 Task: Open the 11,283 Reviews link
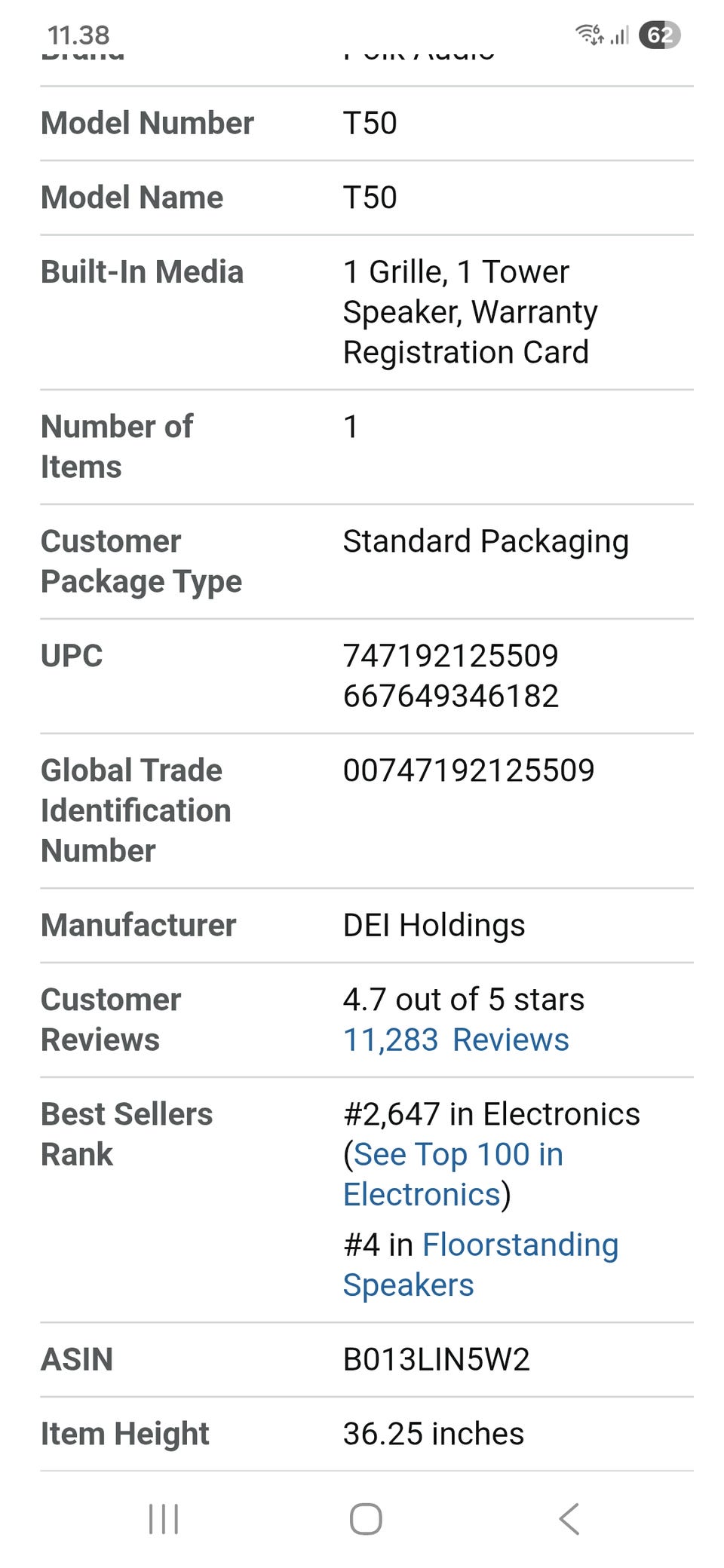pos(456,1040)
